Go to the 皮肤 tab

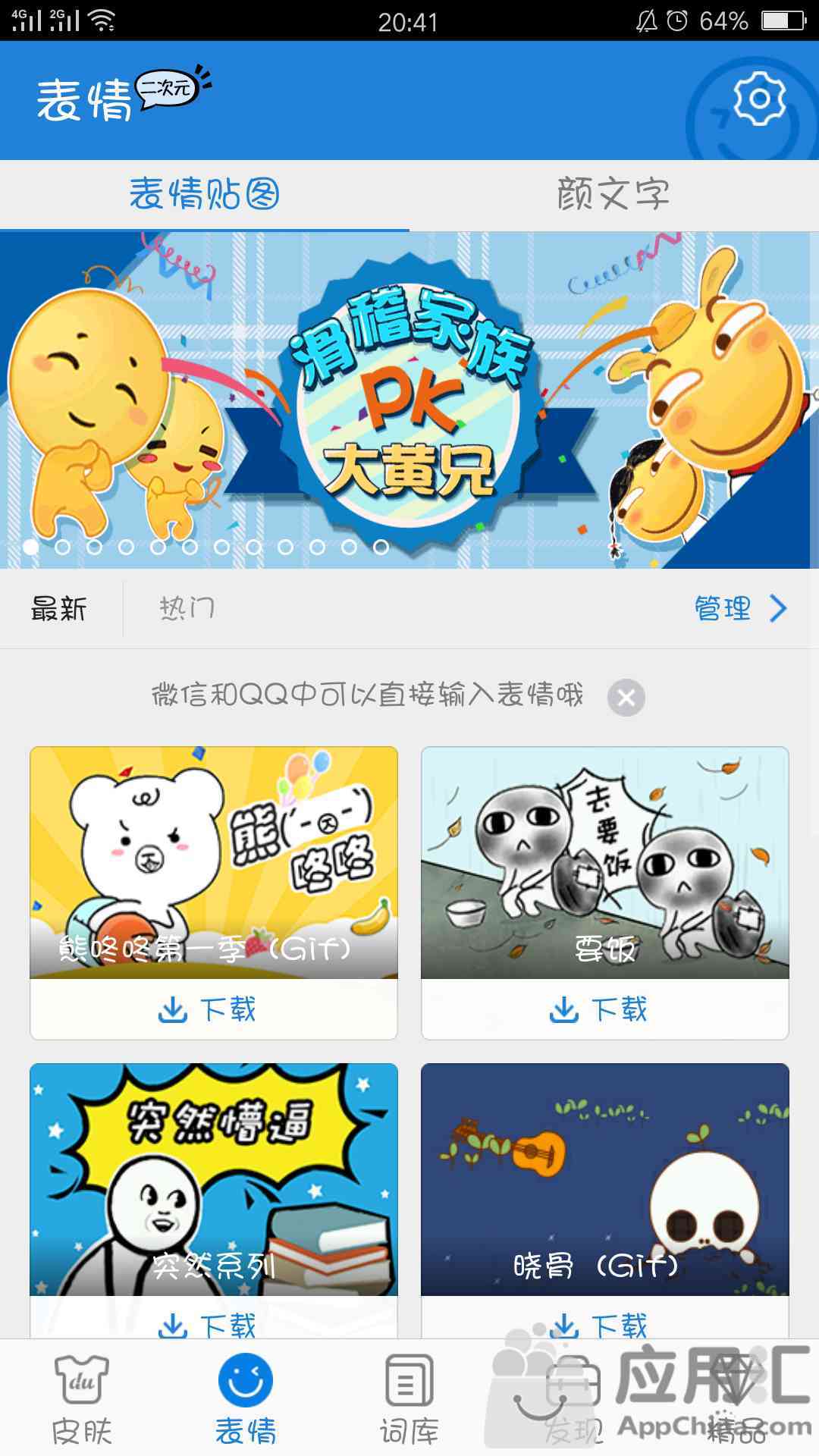(82, 1400)
